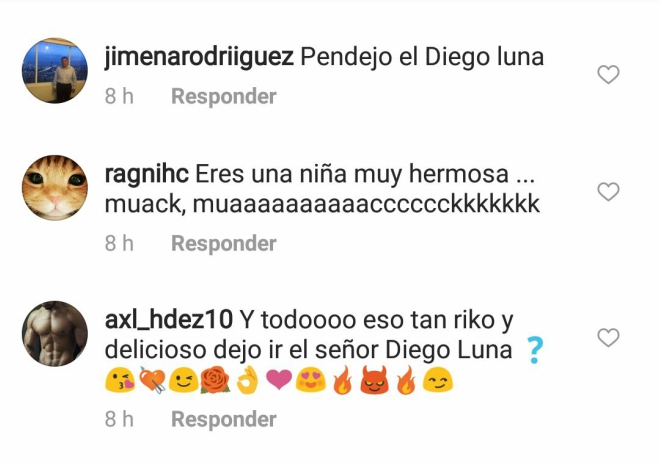
Task: Hit Responder below axl_hdez10's comment
Action: [223, 419]
